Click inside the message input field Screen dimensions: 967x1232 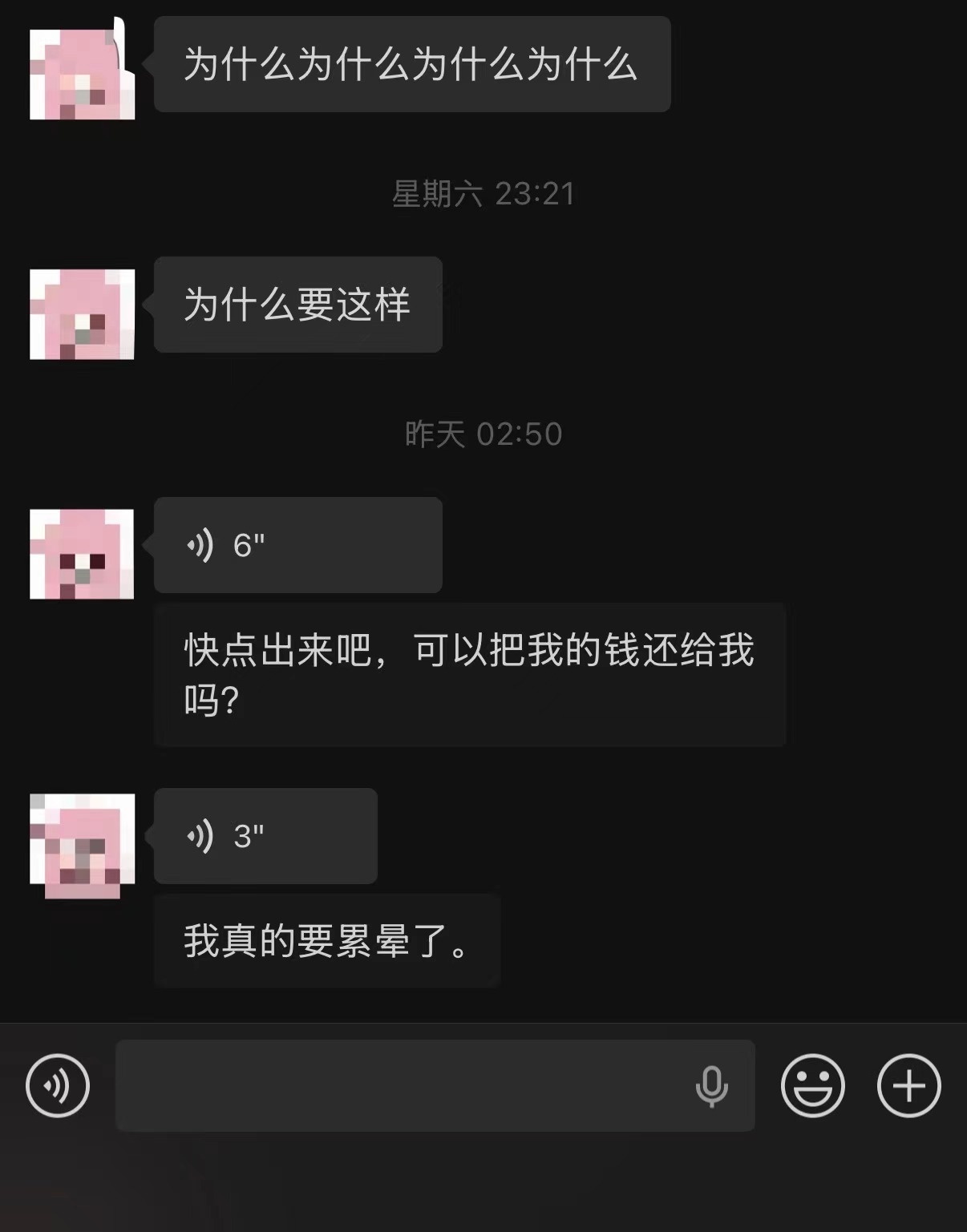[x=433, y=1087]
